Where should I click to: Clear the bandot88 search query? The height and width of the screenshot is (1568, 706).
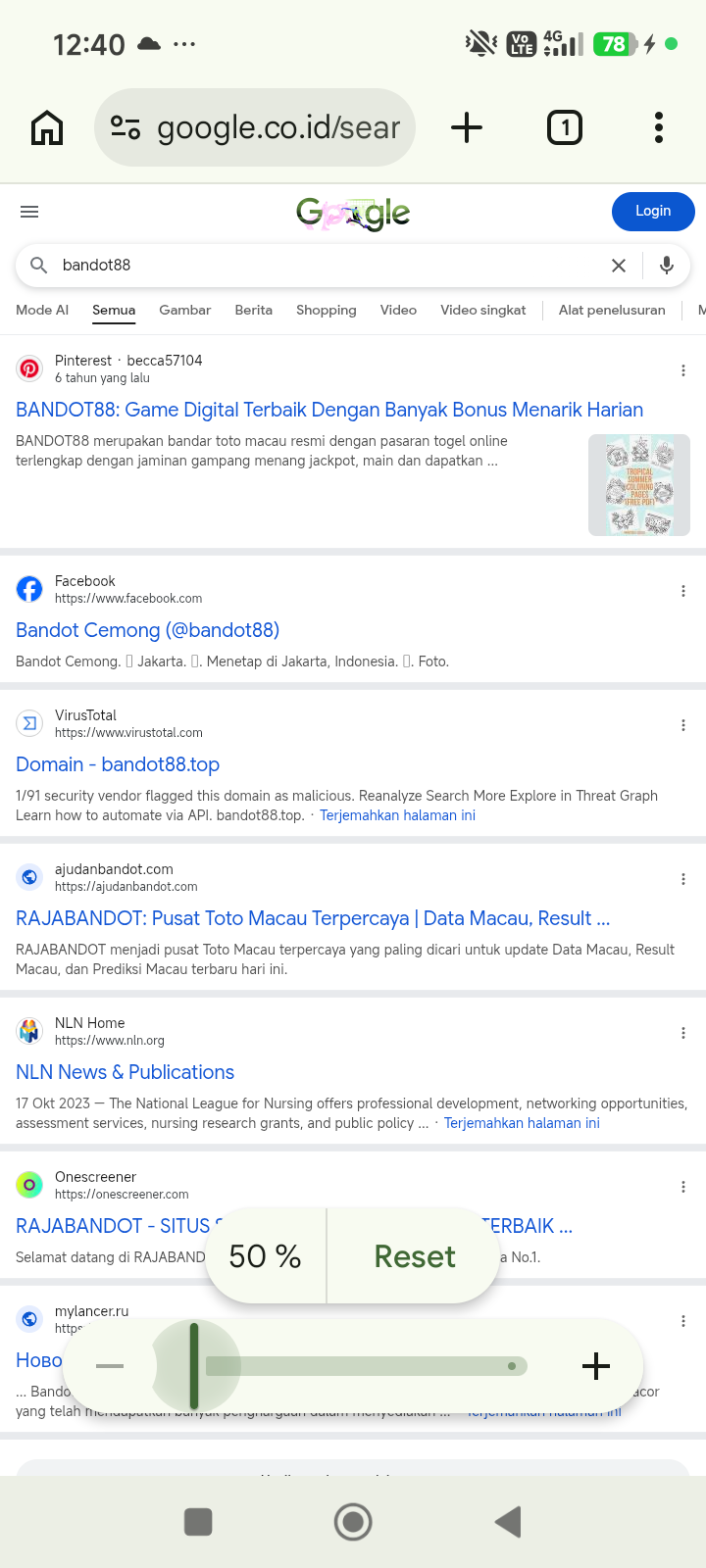click(619, 266)
